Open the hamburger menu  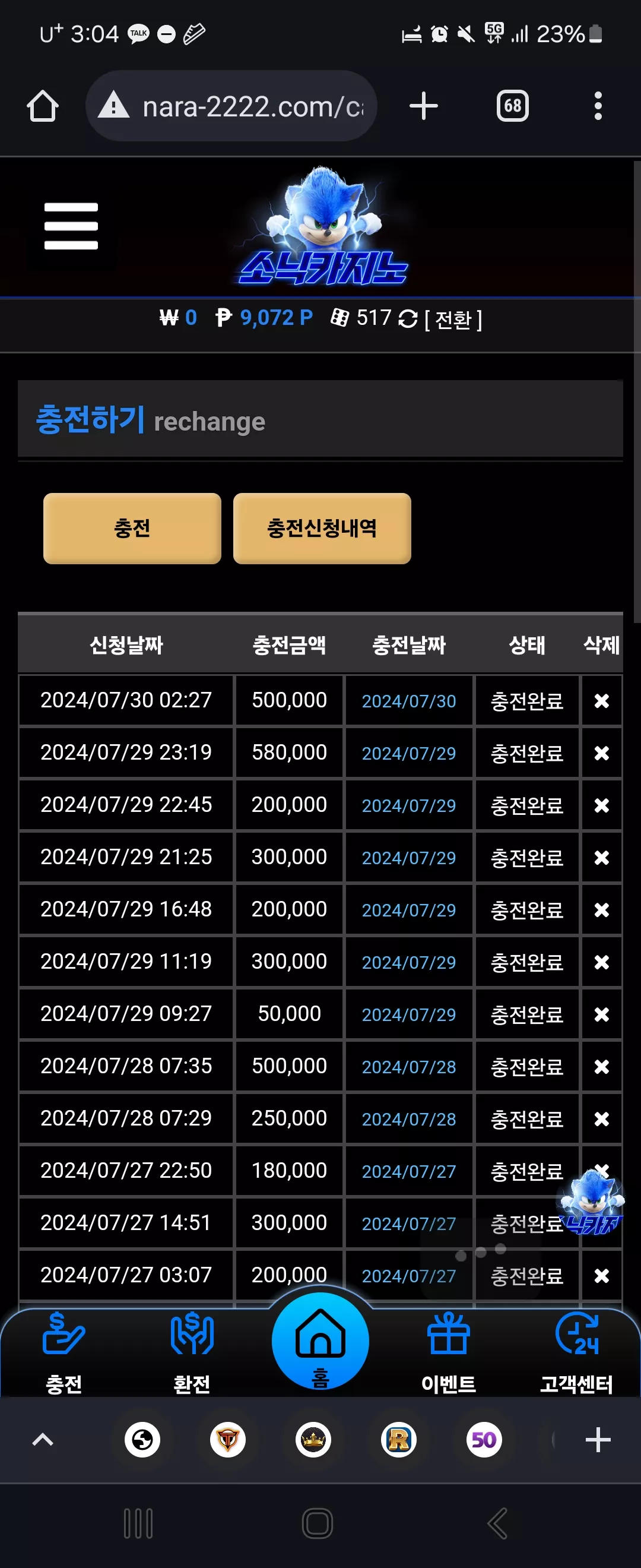click(71, 226)
